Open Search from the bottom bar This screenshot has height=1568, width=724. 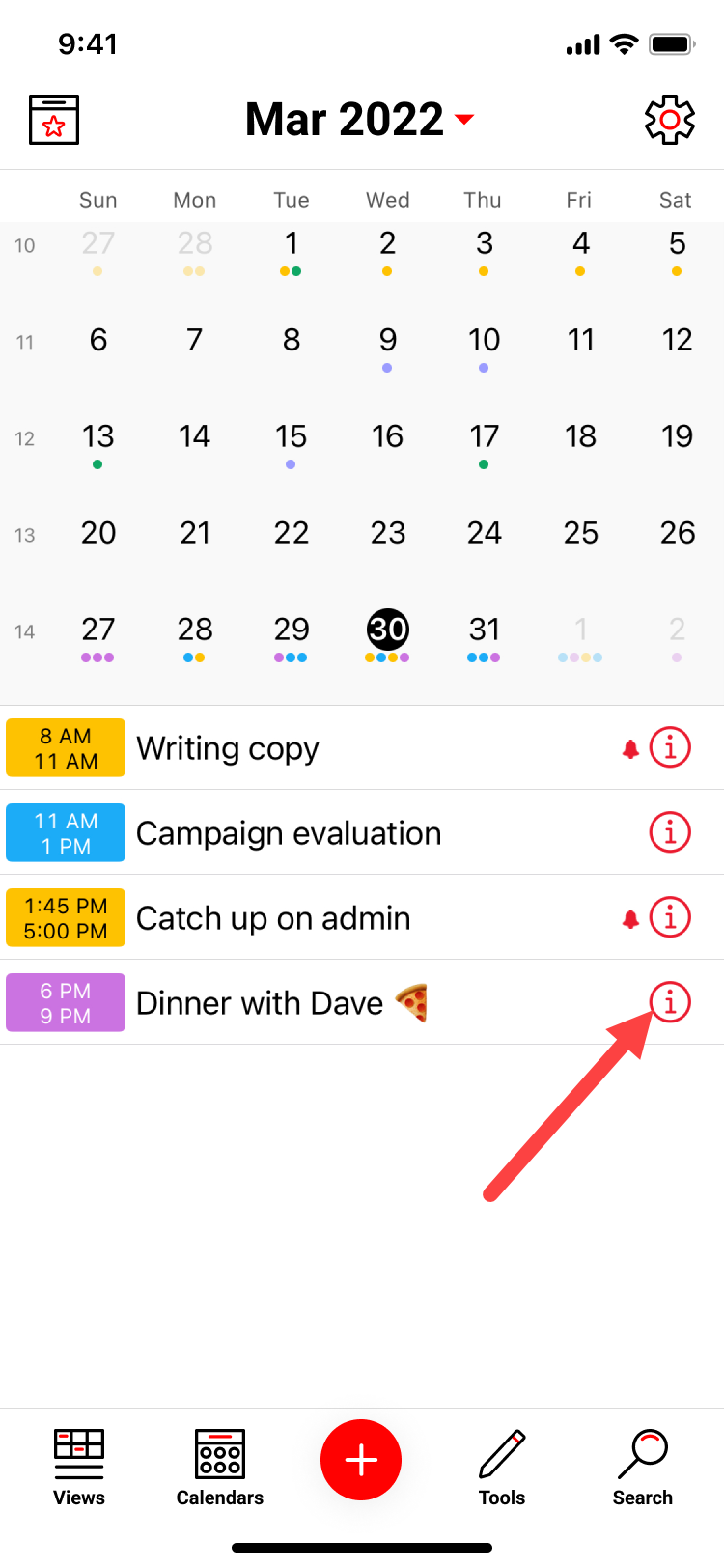(642, 1463)
